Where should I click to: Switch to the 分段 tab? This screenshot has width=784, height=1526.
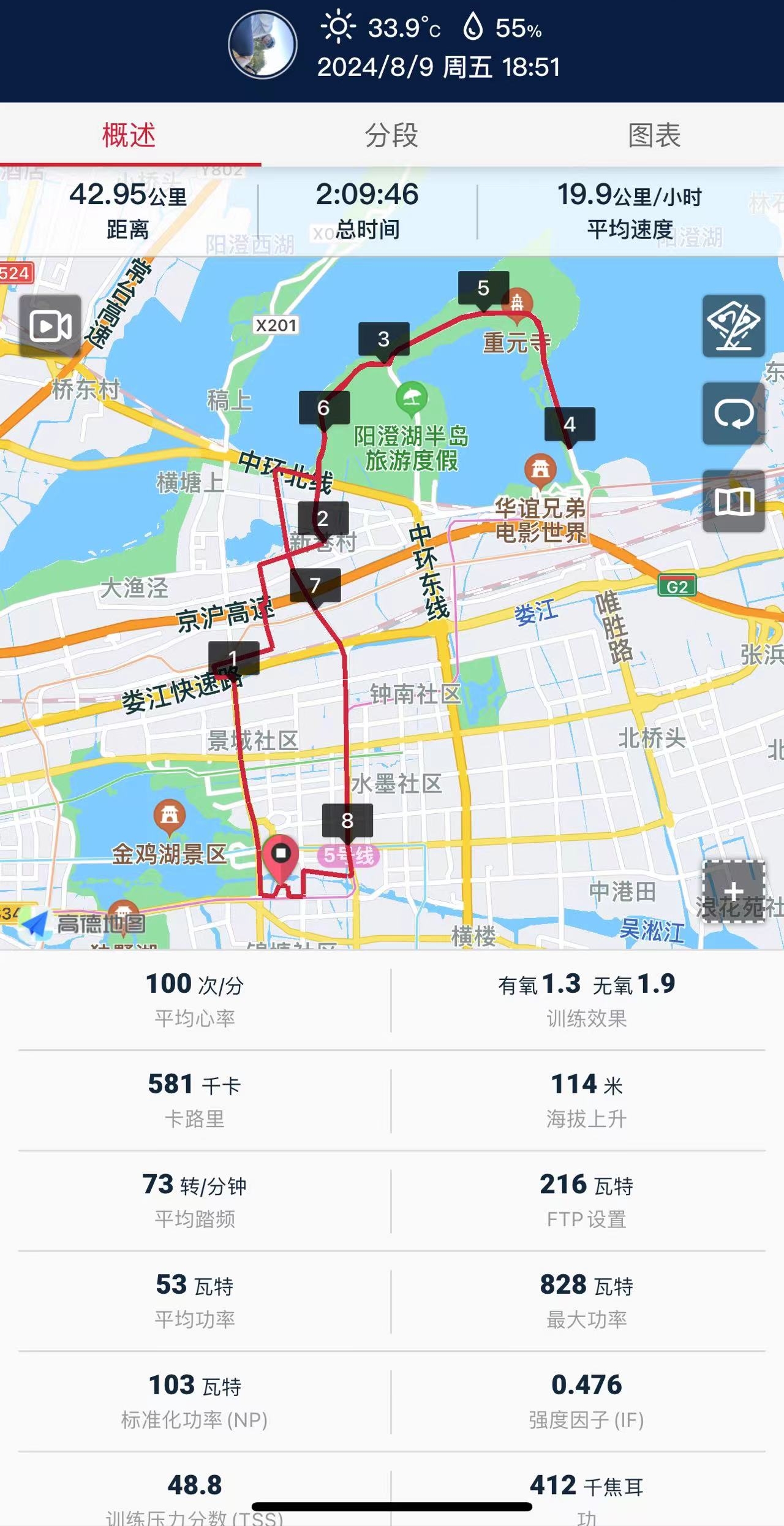[x=391, y=135]
